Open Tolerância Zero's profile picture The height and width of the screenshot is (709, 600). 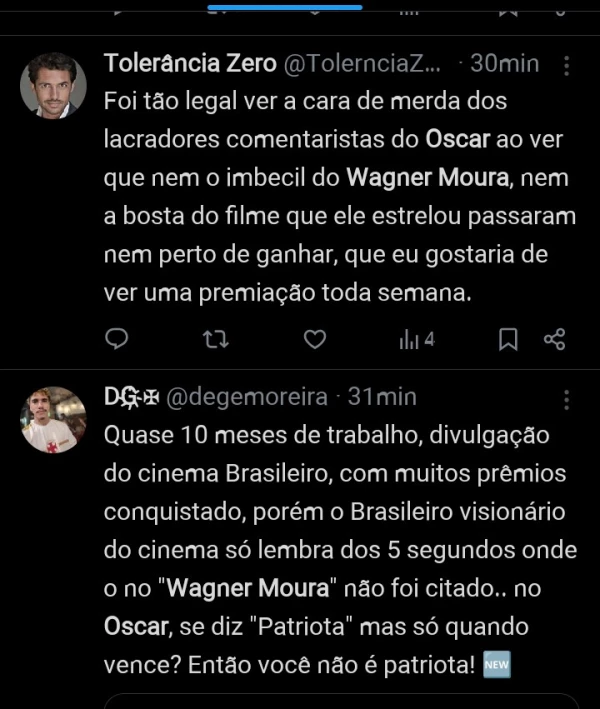(53, 86)
